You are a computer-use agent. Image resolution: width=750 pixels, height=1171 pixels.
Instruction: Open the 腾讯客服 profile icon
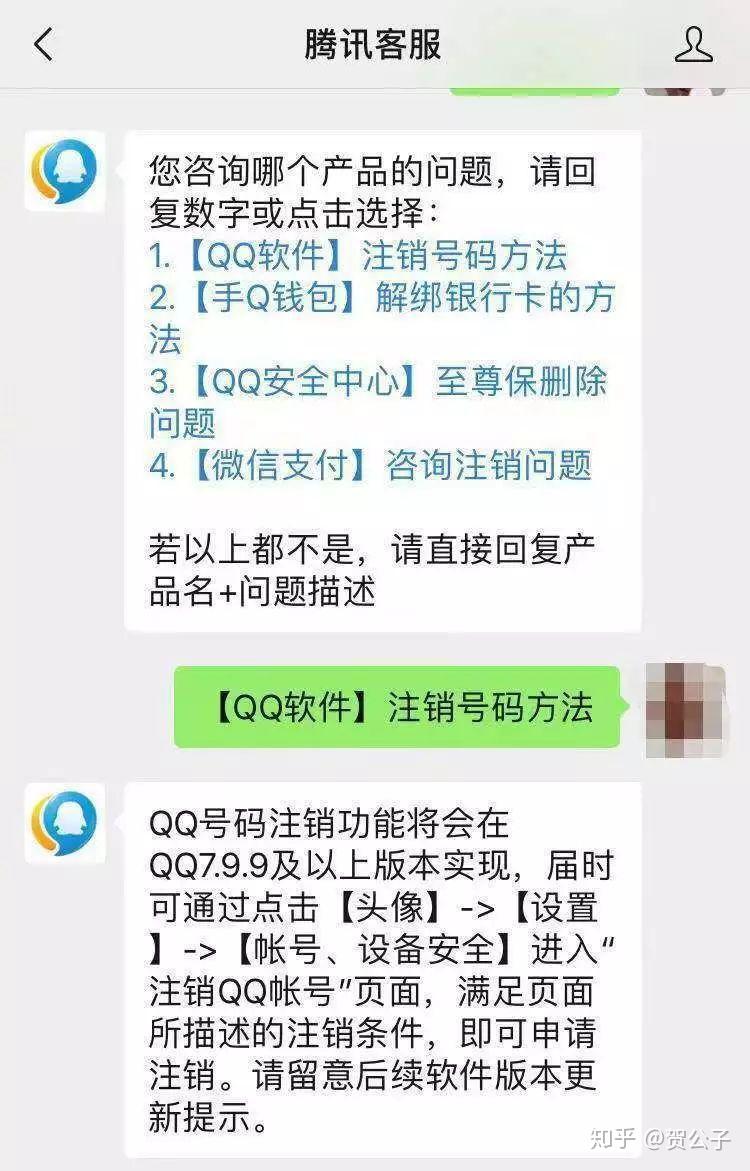pyautogui.click(x=694, y=44)
